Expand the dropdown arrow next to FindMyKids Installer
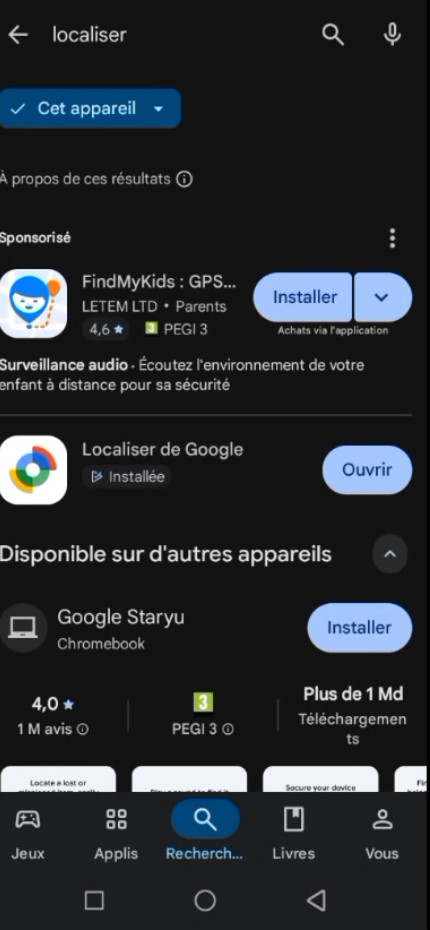The height and width of the screenshot is (930, 430). pyautogui.click(x=383, y=297)
